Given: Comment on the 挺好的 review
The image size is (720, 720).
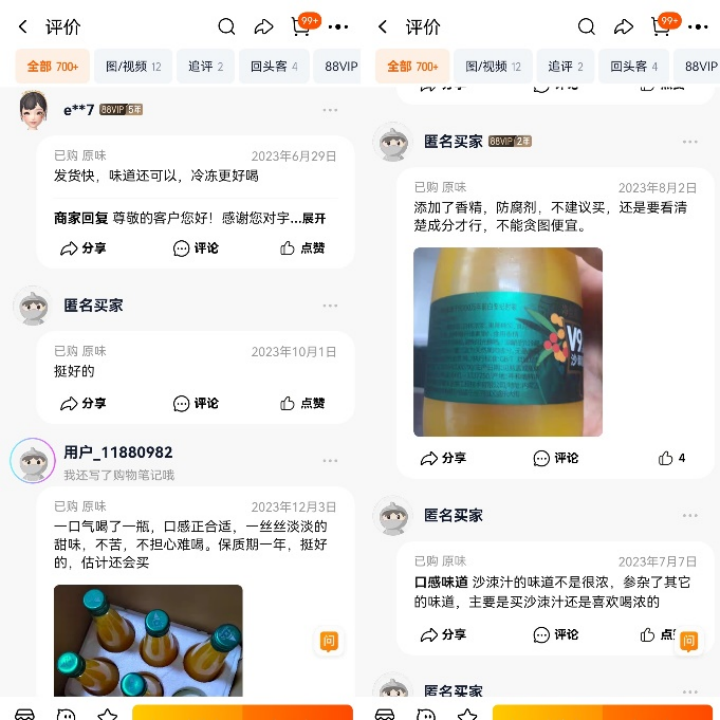Looking at the screenshot, I should pyautogui.click(x=196, y=403).
